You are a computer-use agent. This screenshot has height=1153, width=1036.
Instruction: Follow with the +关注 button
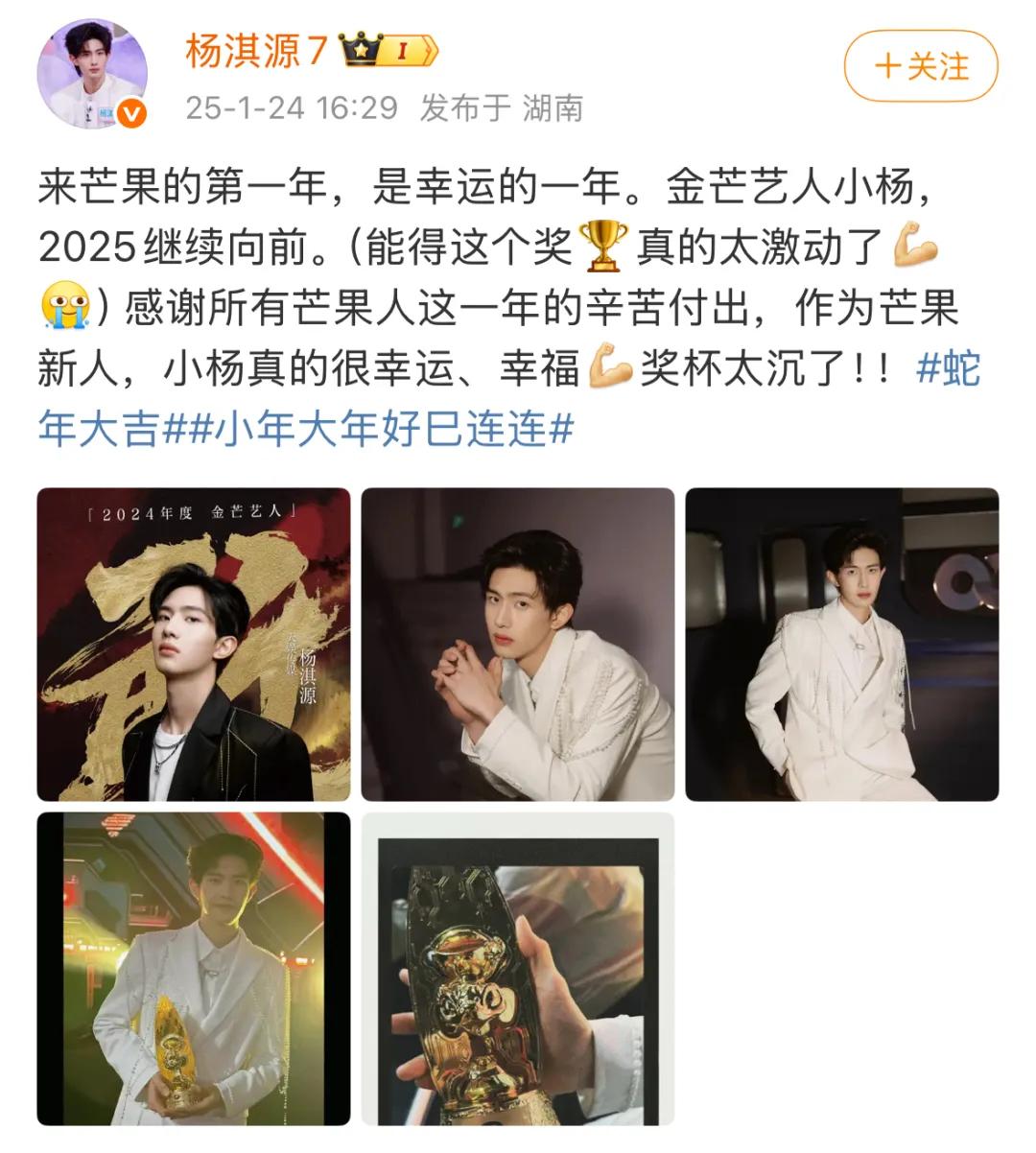pos(921,66)
